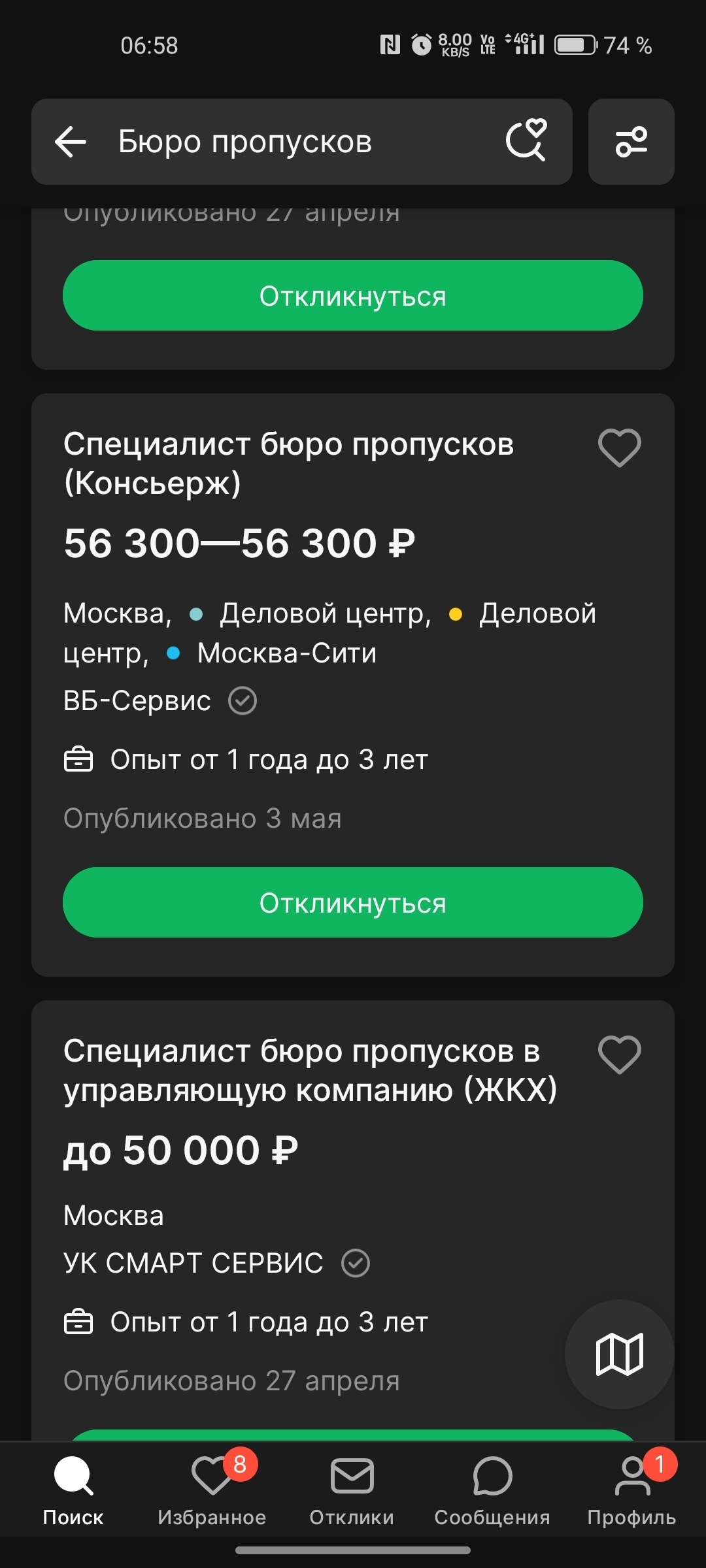Go back using the arrow icon
This screenshot has width=706, height=1568.
71,142
